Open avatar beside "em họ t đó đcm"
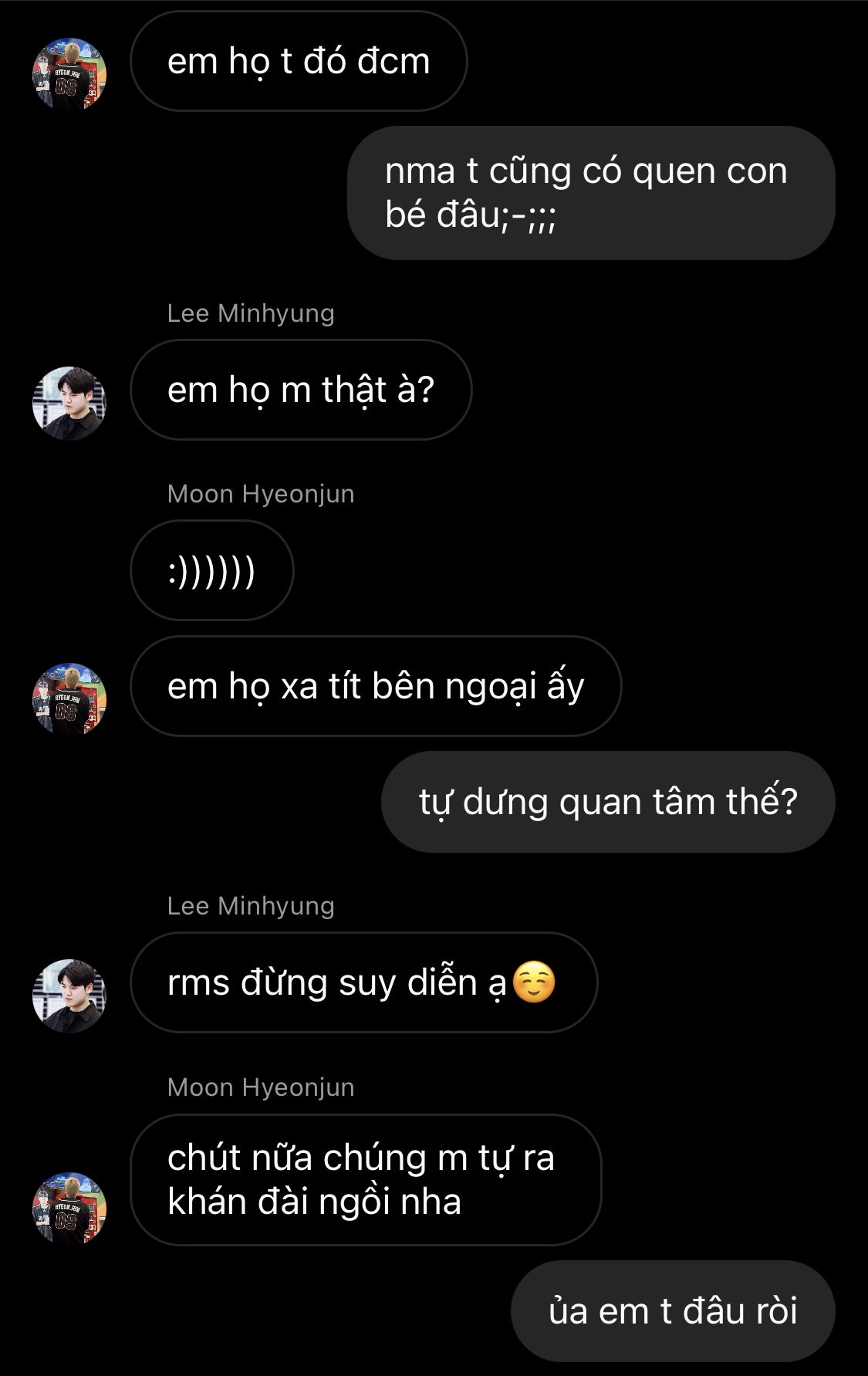Viewport: 868px width, 1376px height. click(69, 75)
